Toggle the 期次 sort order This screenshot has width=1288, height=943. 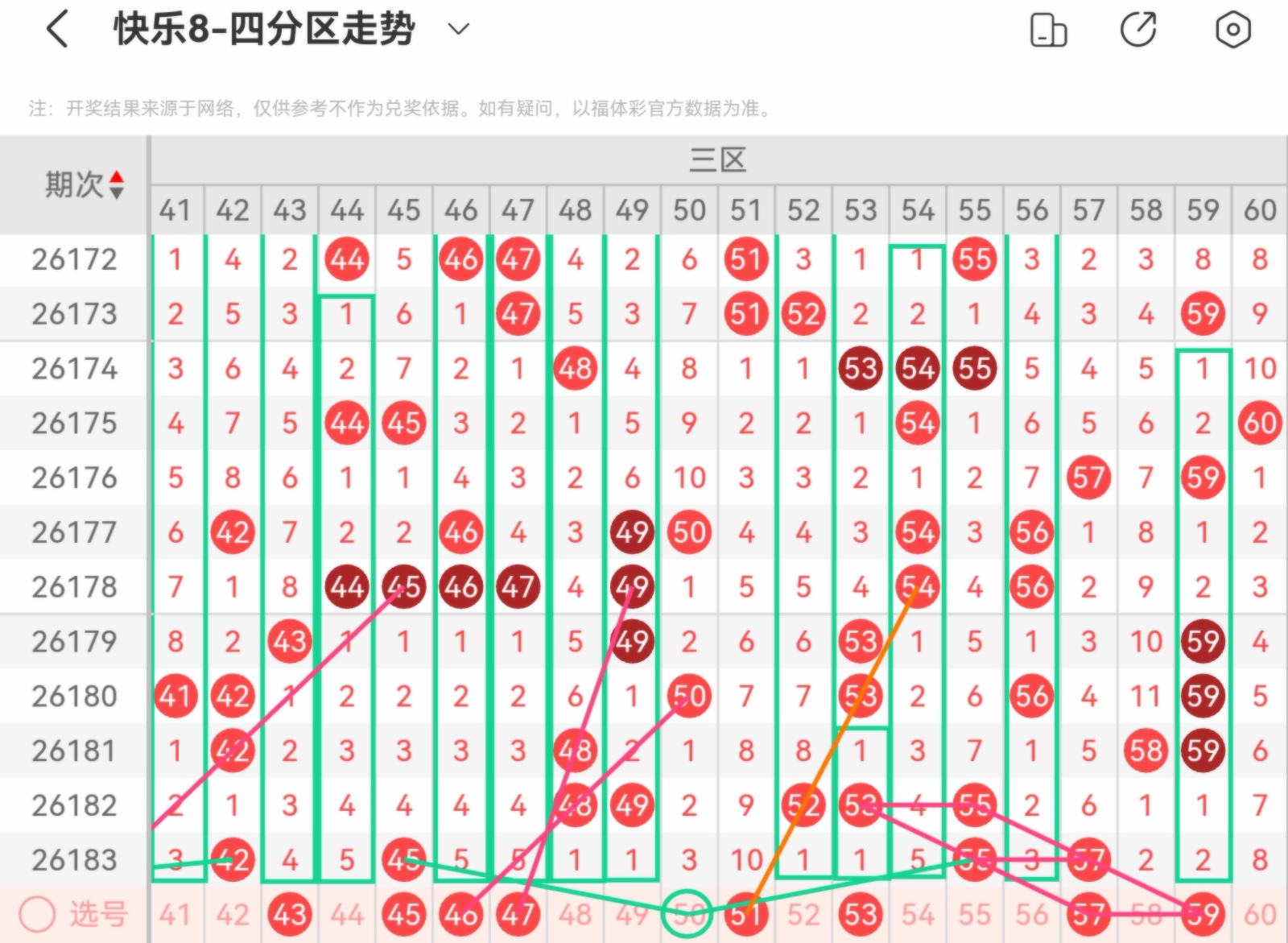(117, 184)
